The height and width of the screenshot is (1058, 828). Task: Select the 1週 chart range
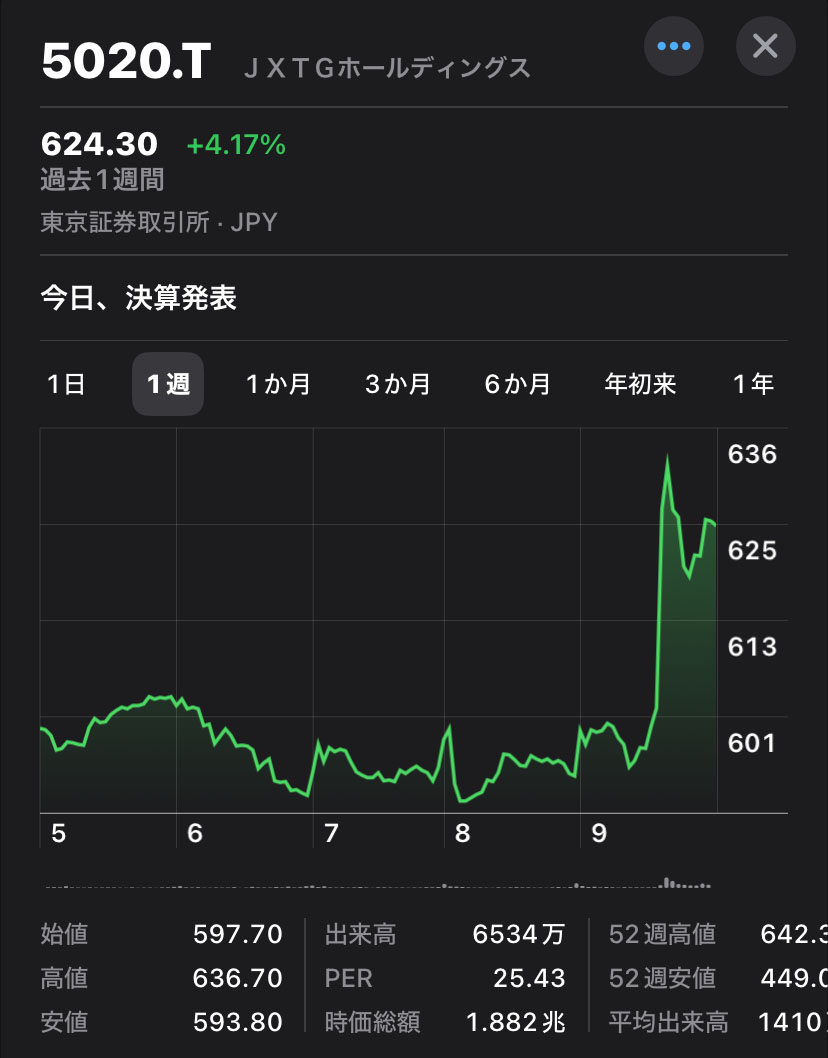[x=168, y=384]
